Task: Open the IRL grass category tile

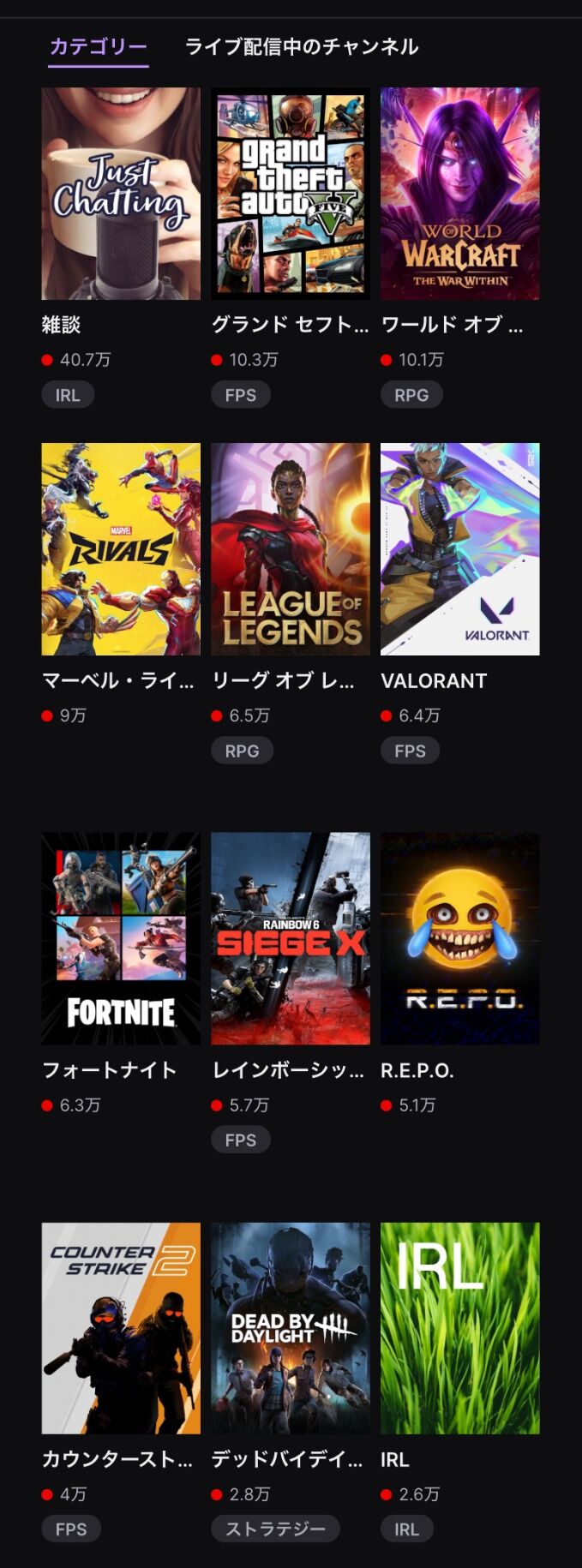Action: click(x=459, y=1328)
